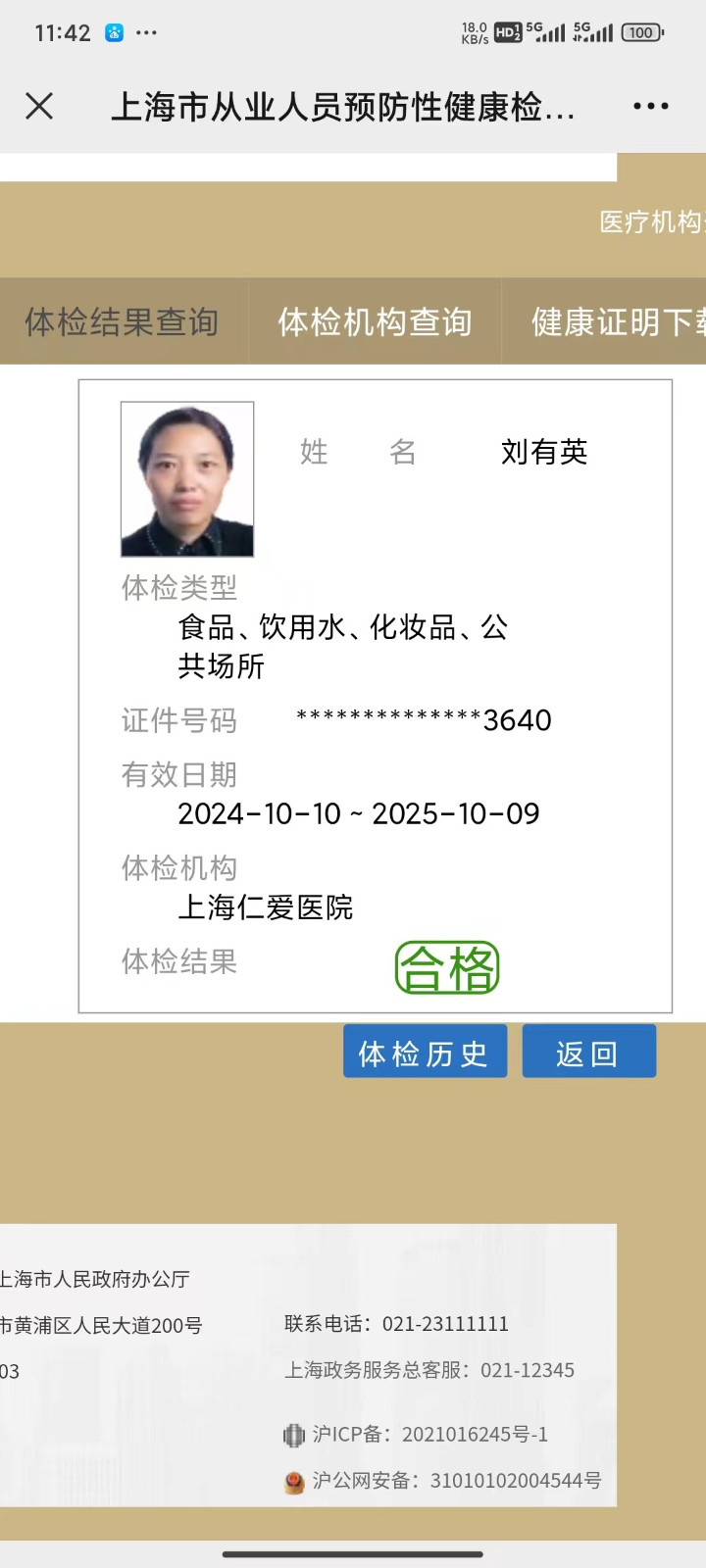Tap the 返回 button
The height and width of the screenshot is (1568, 706).
pyautogui.click(x=588, y=1053)
